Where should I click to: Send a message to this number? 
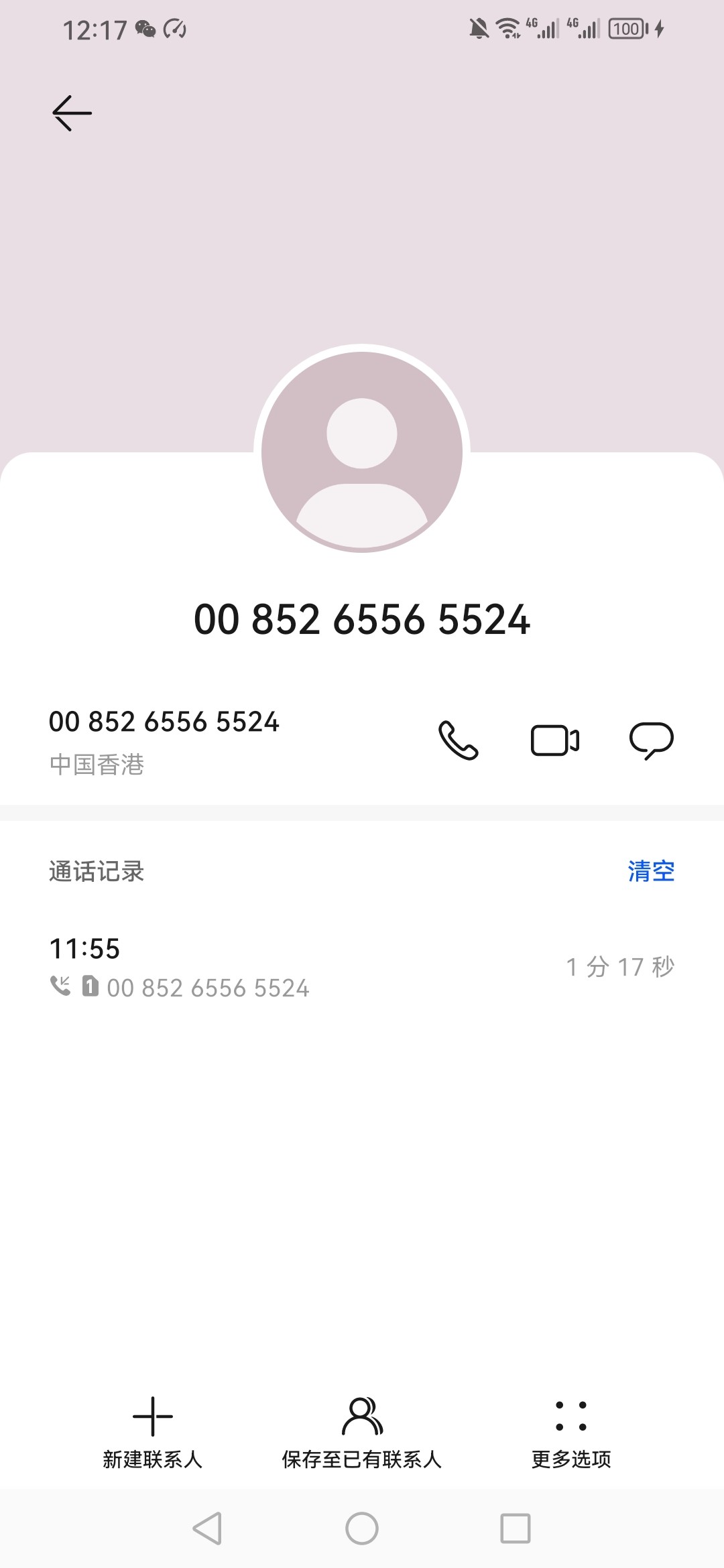click(x=651, y=740)
